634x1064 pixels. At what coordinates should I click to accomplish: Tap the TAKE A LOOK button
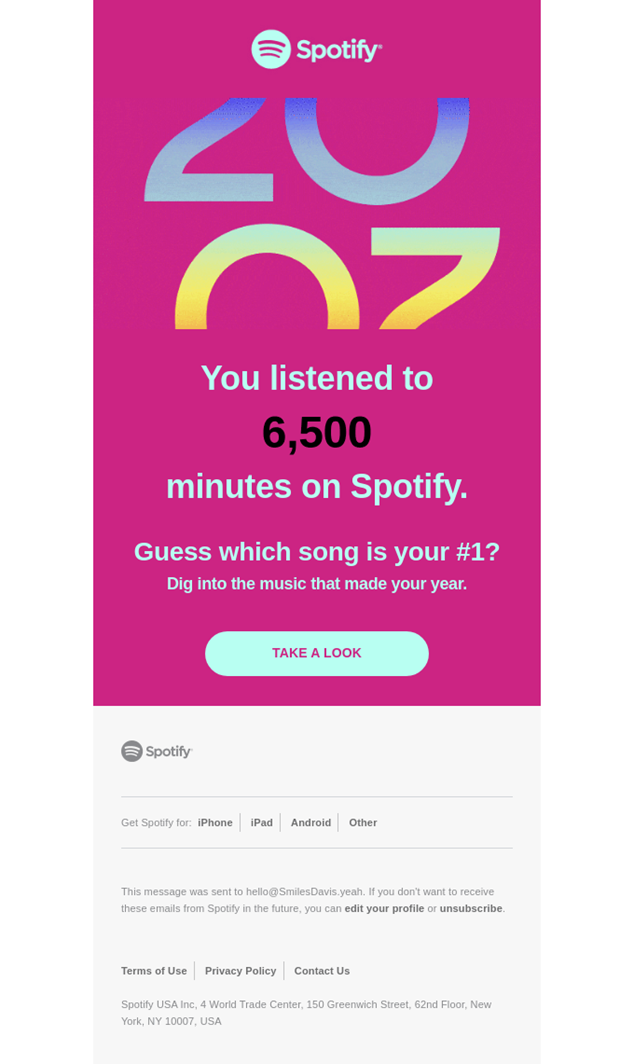tap(316, 653)
